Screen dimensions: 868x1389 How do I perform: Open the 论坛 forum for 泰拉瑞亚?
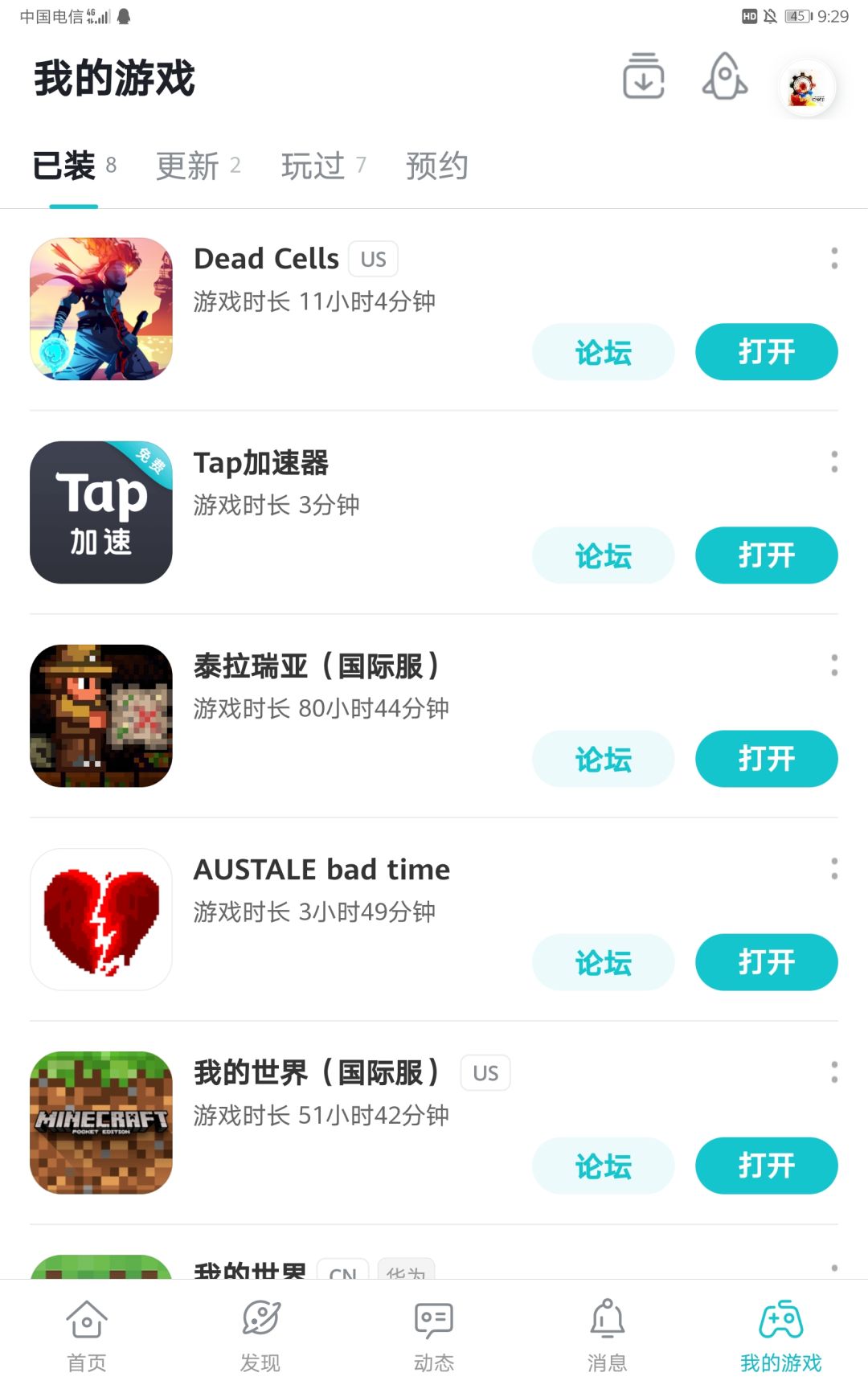(602, 758)
